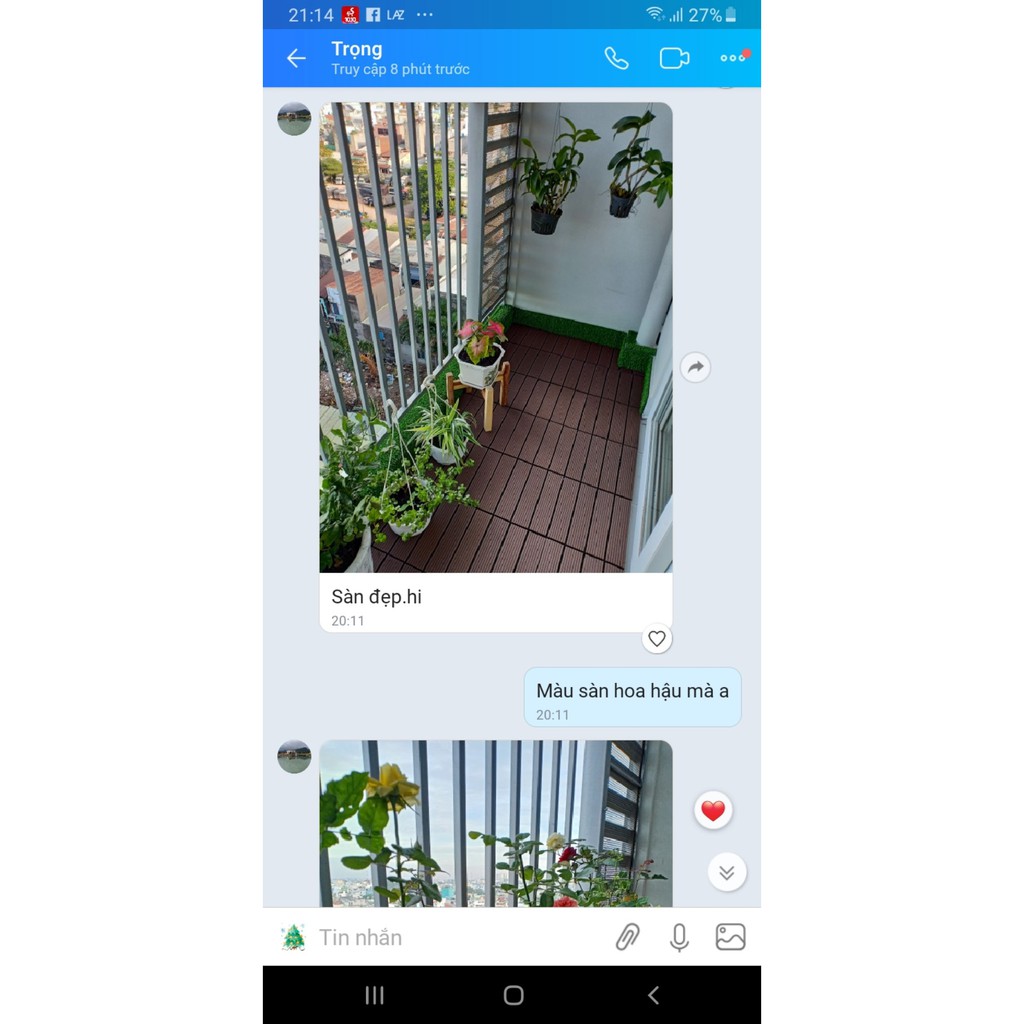Record a voice message

pos(679,937)
